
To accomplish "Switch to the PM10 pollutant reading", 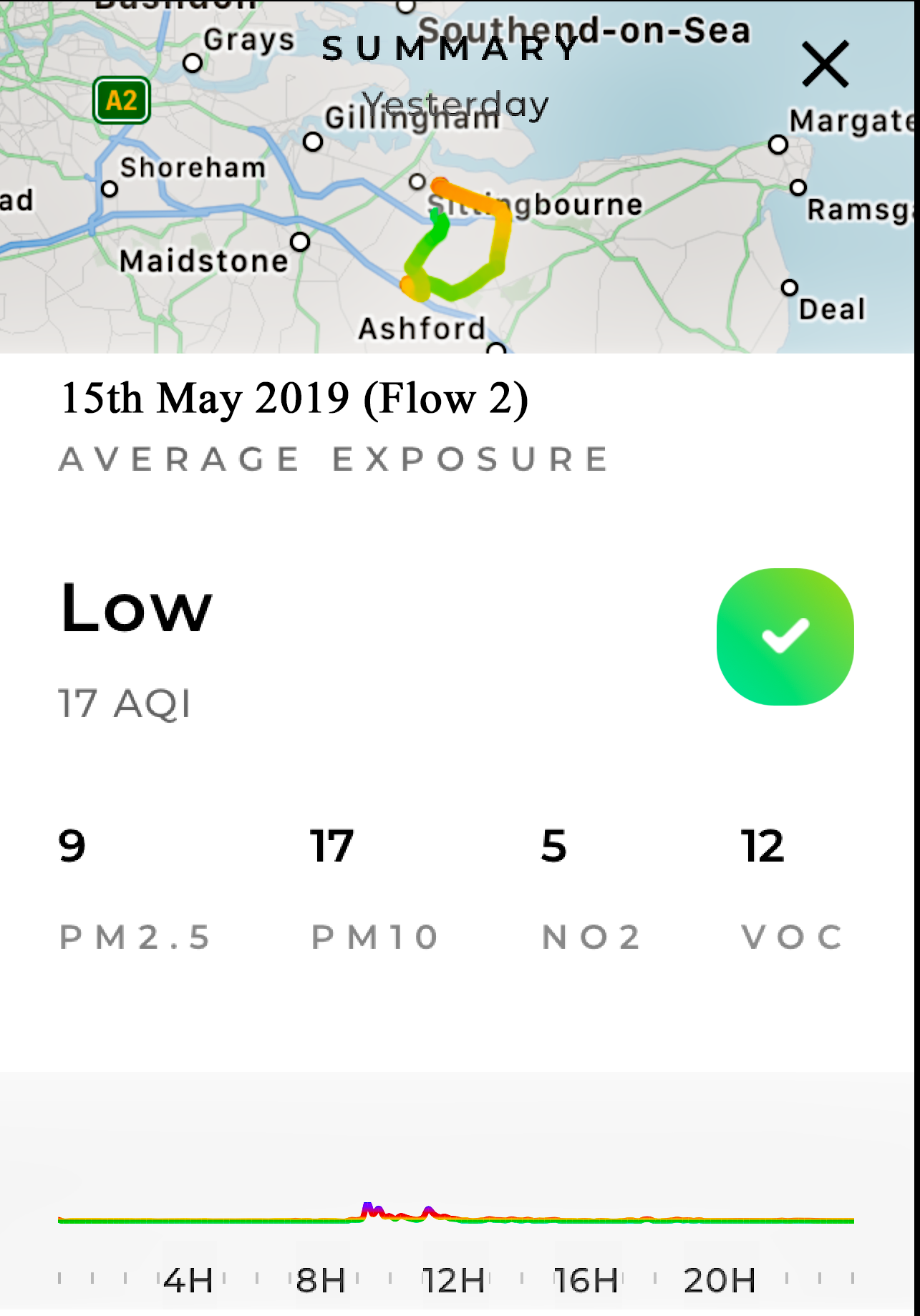I will 374,887.
